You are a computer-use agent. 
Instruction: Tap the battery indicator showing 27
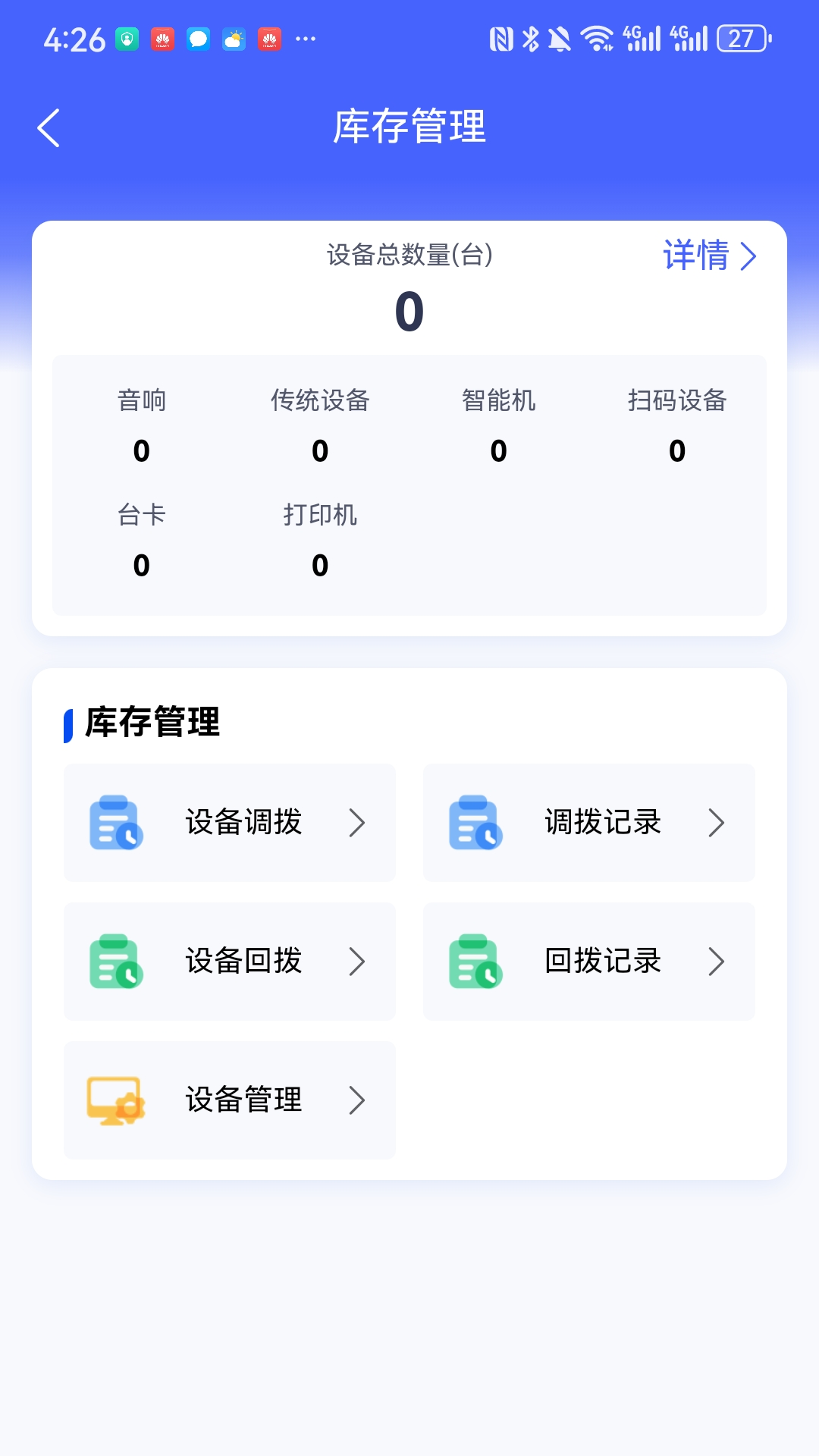tap(740, 36)
